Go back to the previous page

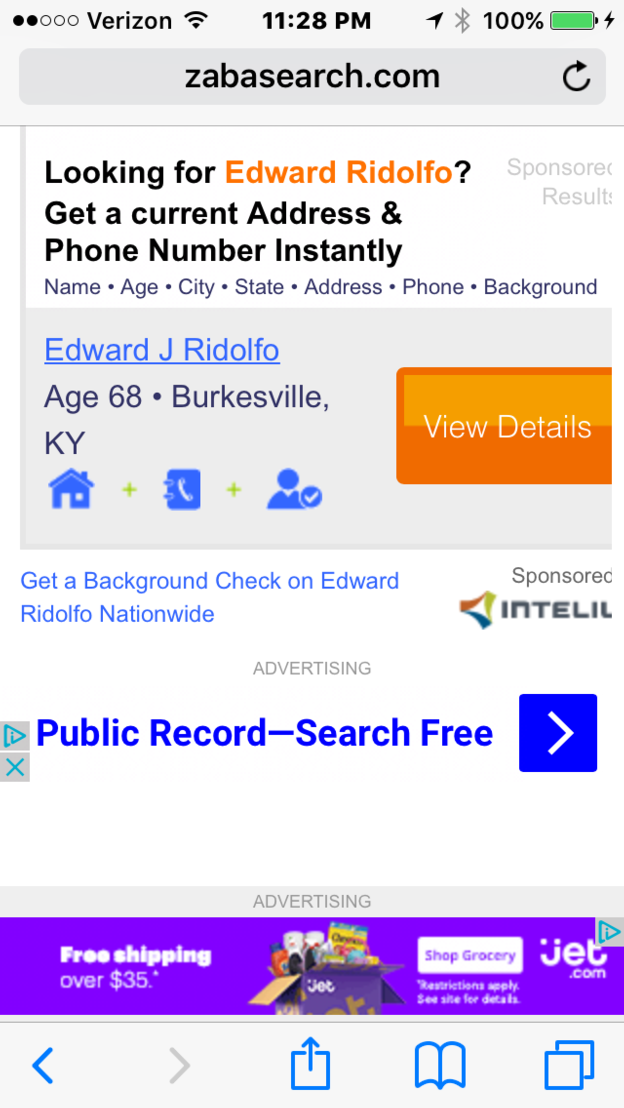coord(42,1066)
